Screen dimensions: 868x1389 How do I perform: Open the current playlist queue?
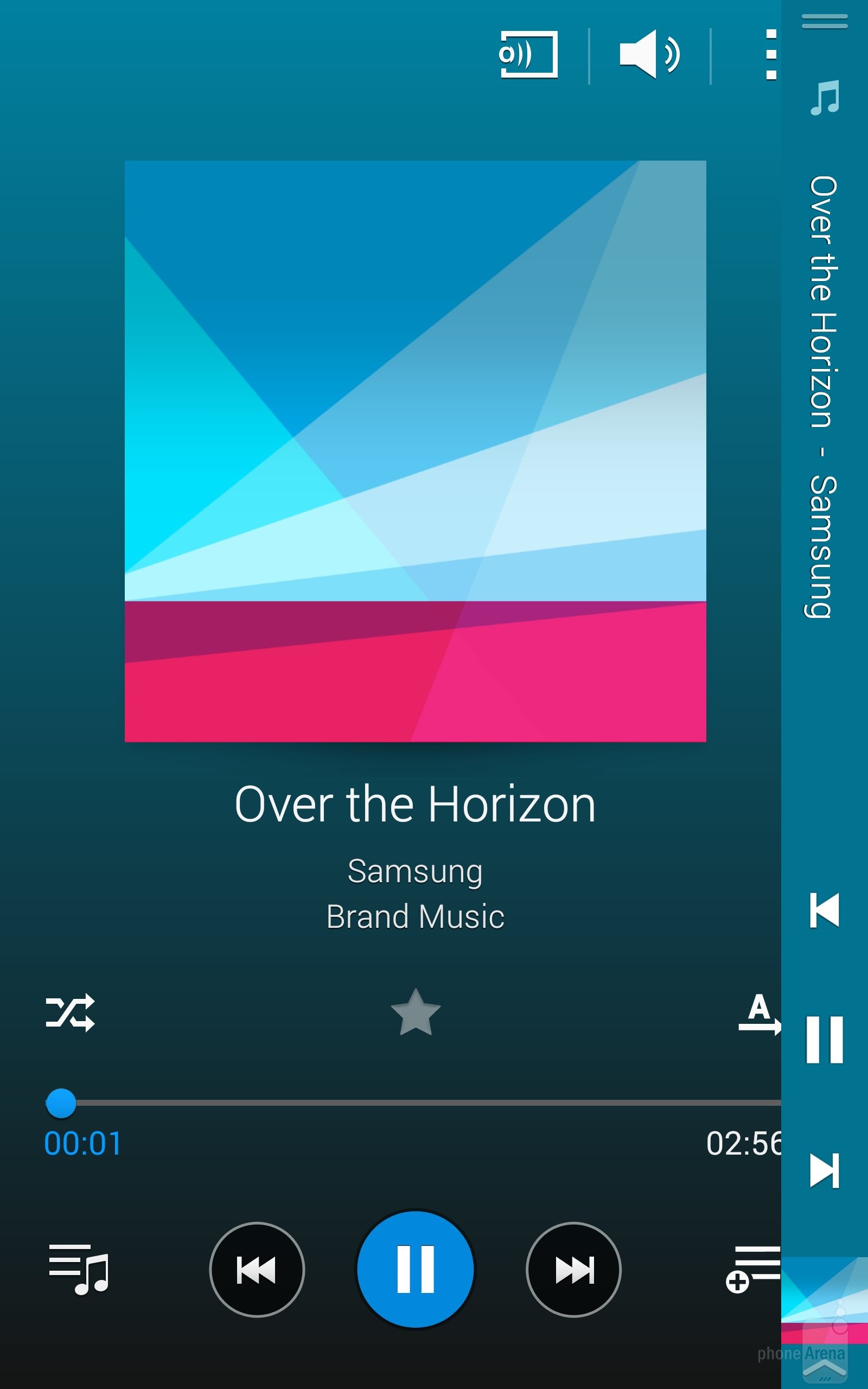[79, 1269]
